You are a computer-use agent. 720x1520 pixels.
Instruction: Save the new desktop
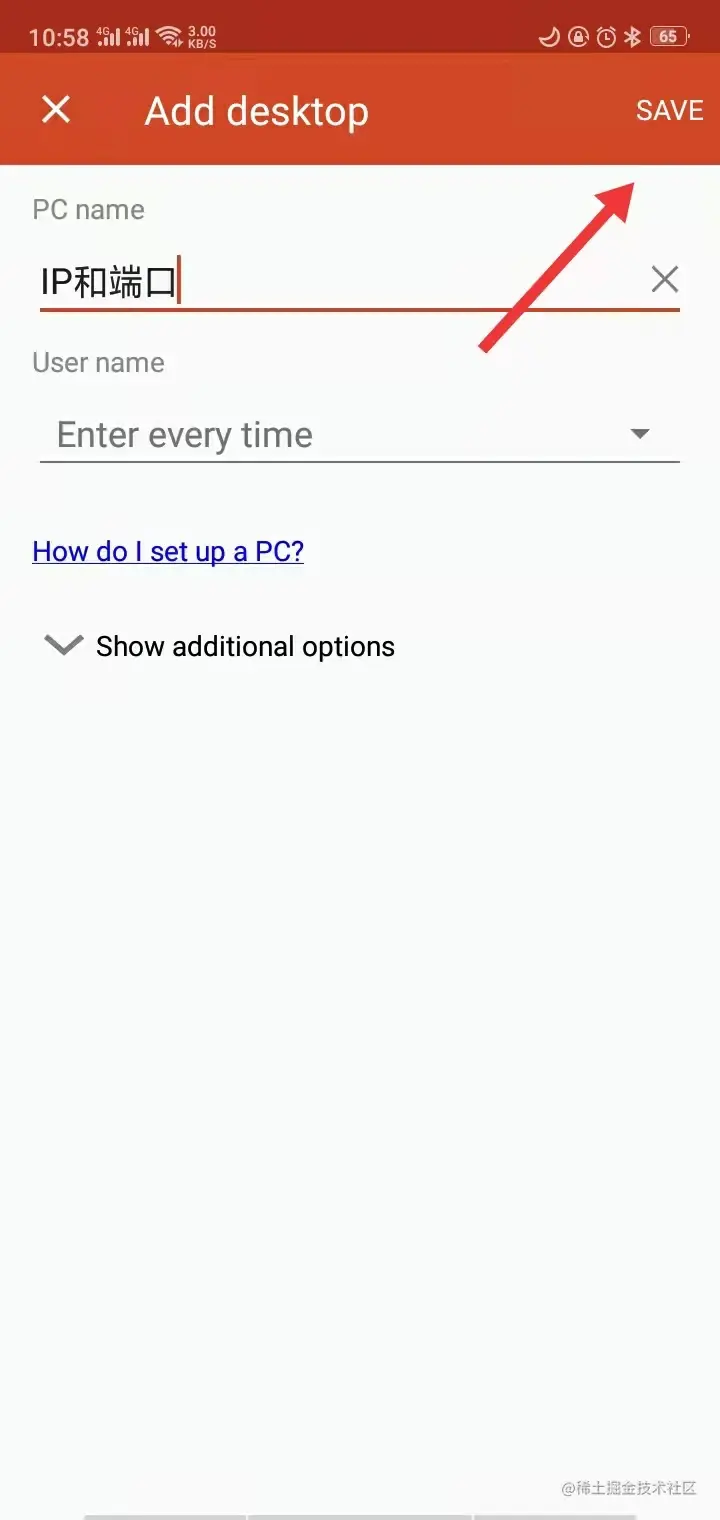click(x=669, y=110)
